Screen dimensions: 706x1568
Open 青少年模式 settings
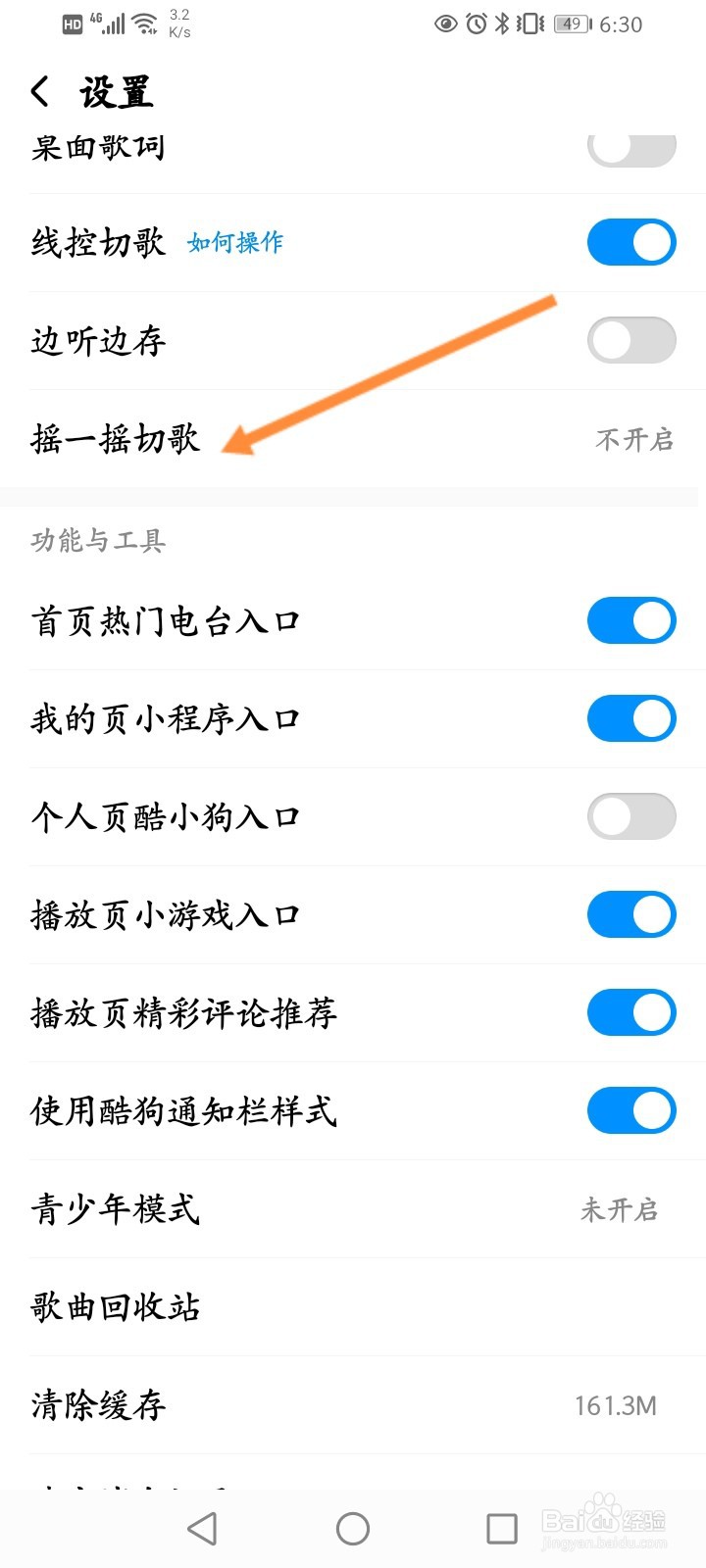[x=353, y=1209]
